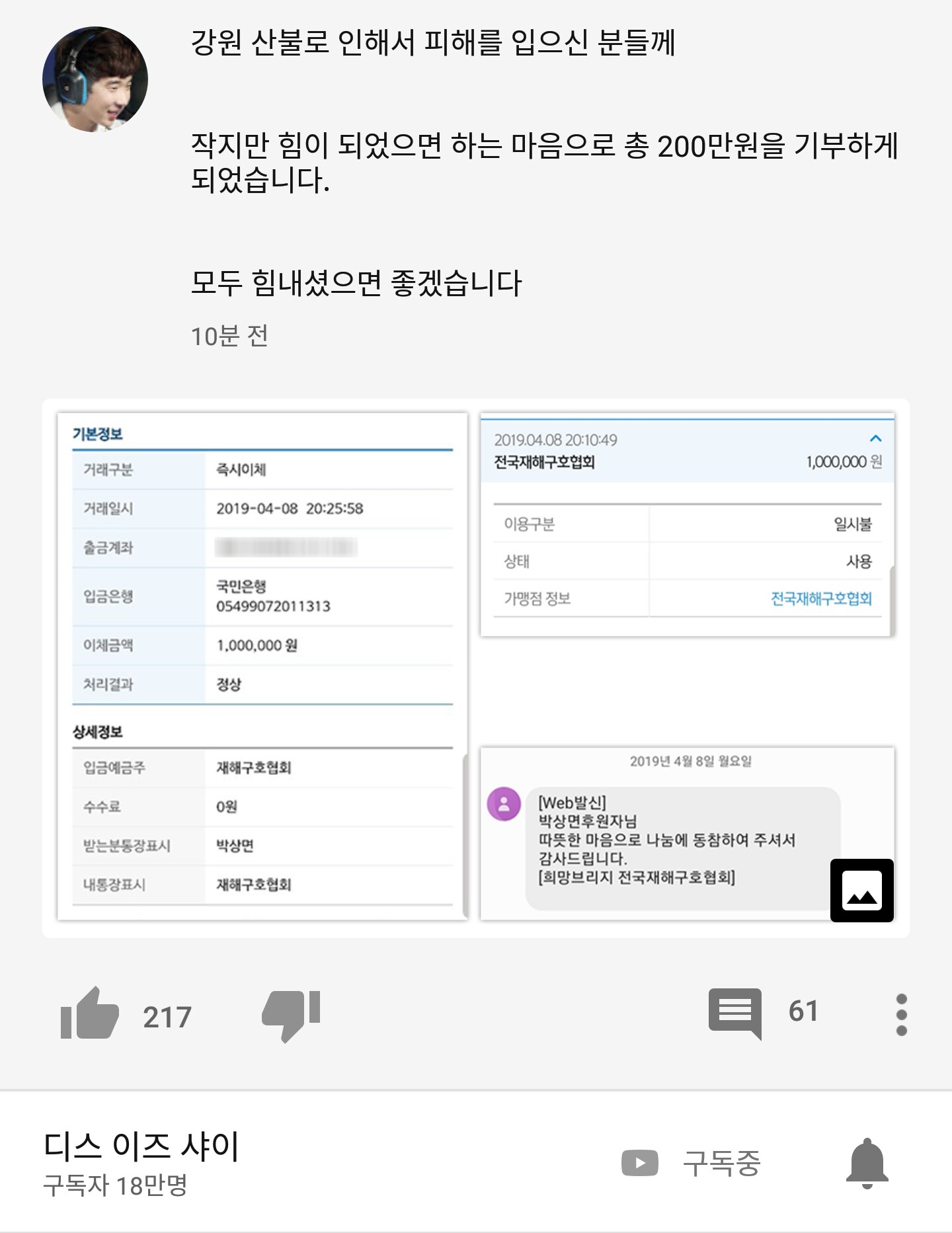Open the donation receipt image
The height and width of the screenshot is (1233, 952).
475,668
